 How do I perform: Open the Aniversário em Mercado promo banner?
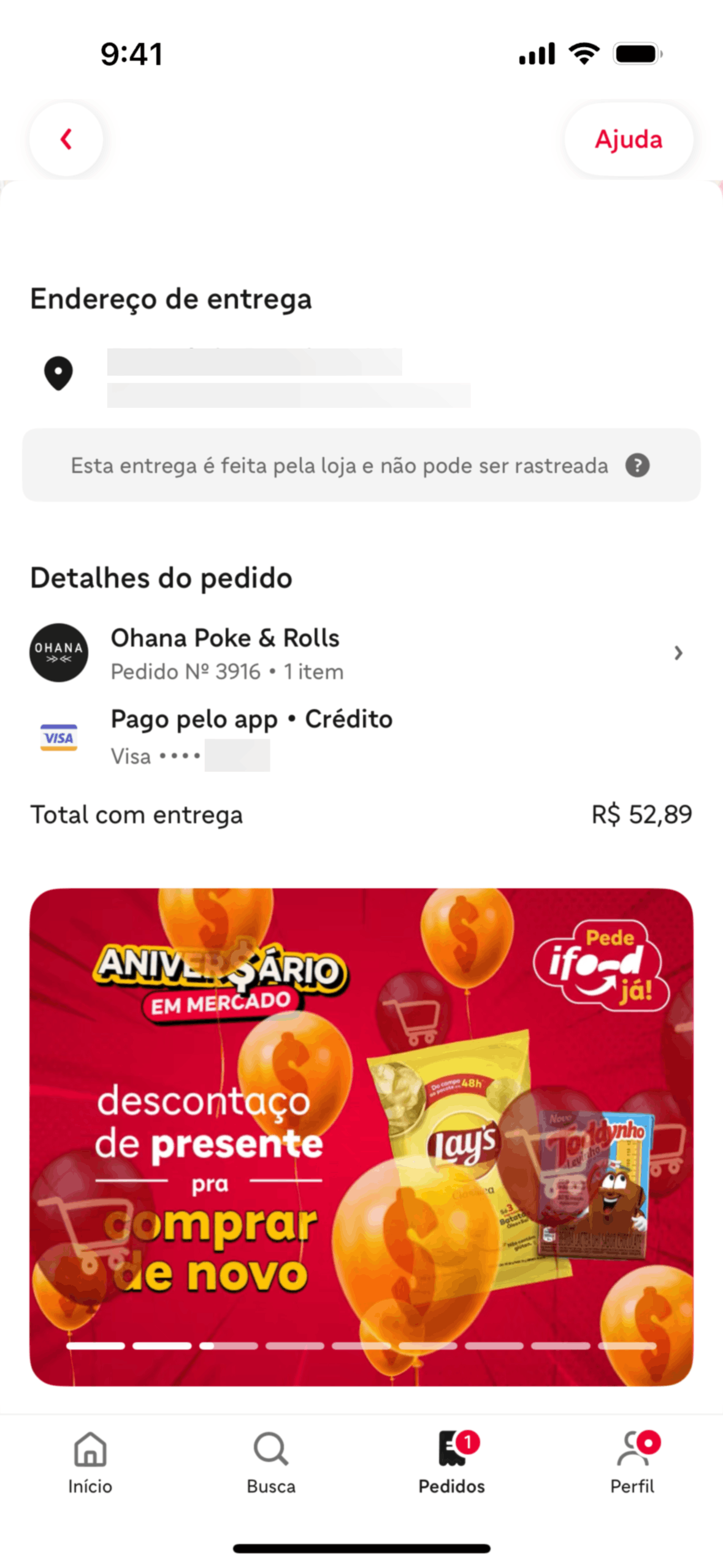tap(361, 1136)
